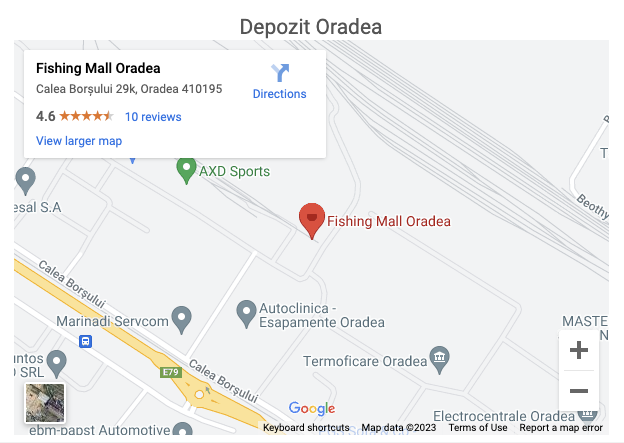Get directions to Fishing Mall Oradea
624x443 pixels.
[x=279, y=81]
